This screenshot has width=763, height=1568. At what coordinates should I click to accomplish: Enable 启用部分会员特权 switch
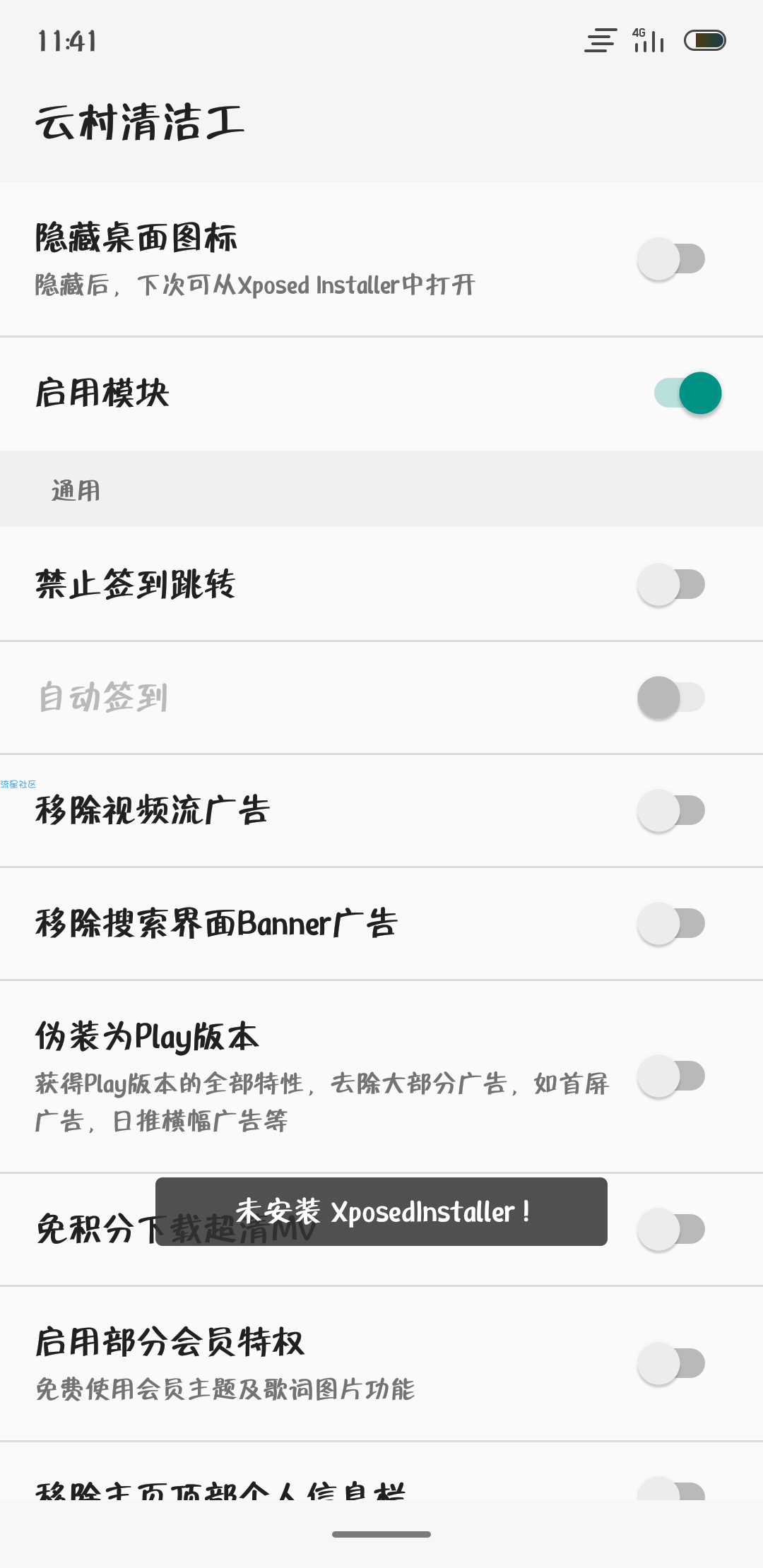pyautogui.click(x=671, y=1363)
